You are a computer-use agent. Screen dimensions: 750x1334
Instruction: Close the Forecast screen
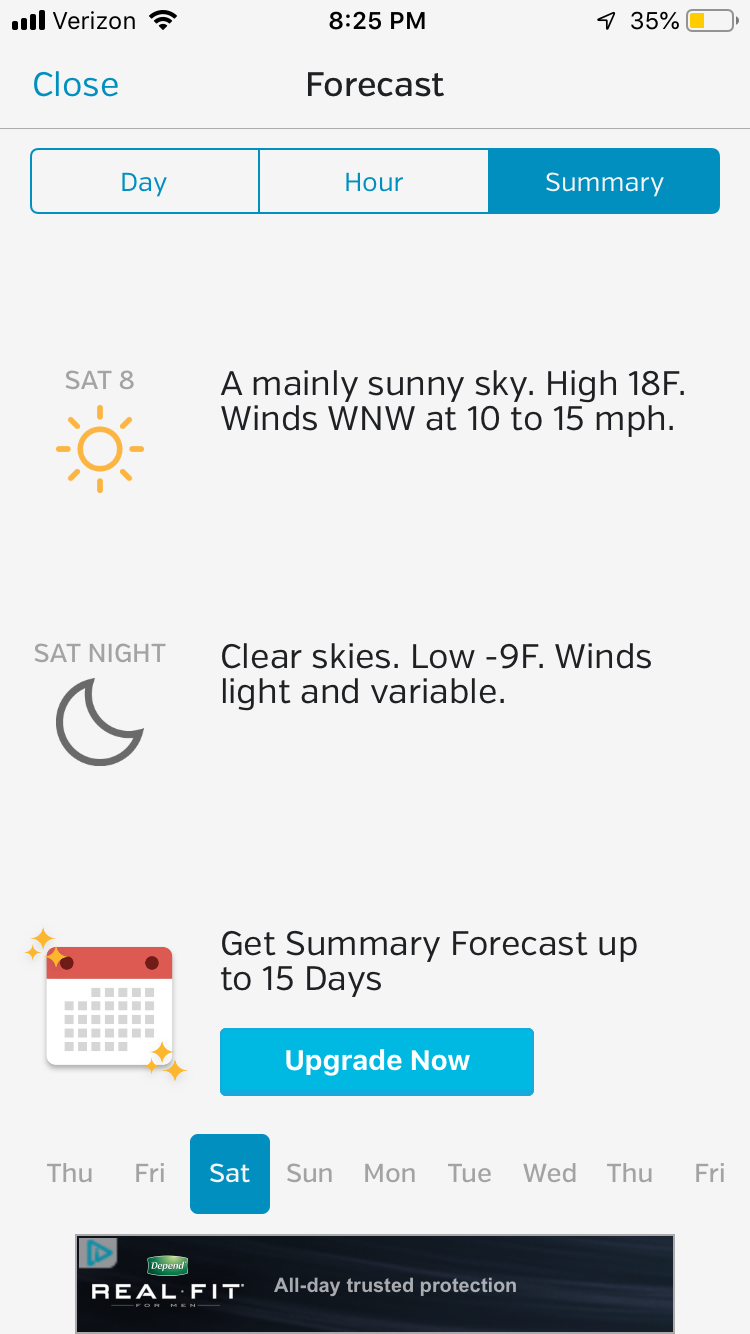click(76, 85)
